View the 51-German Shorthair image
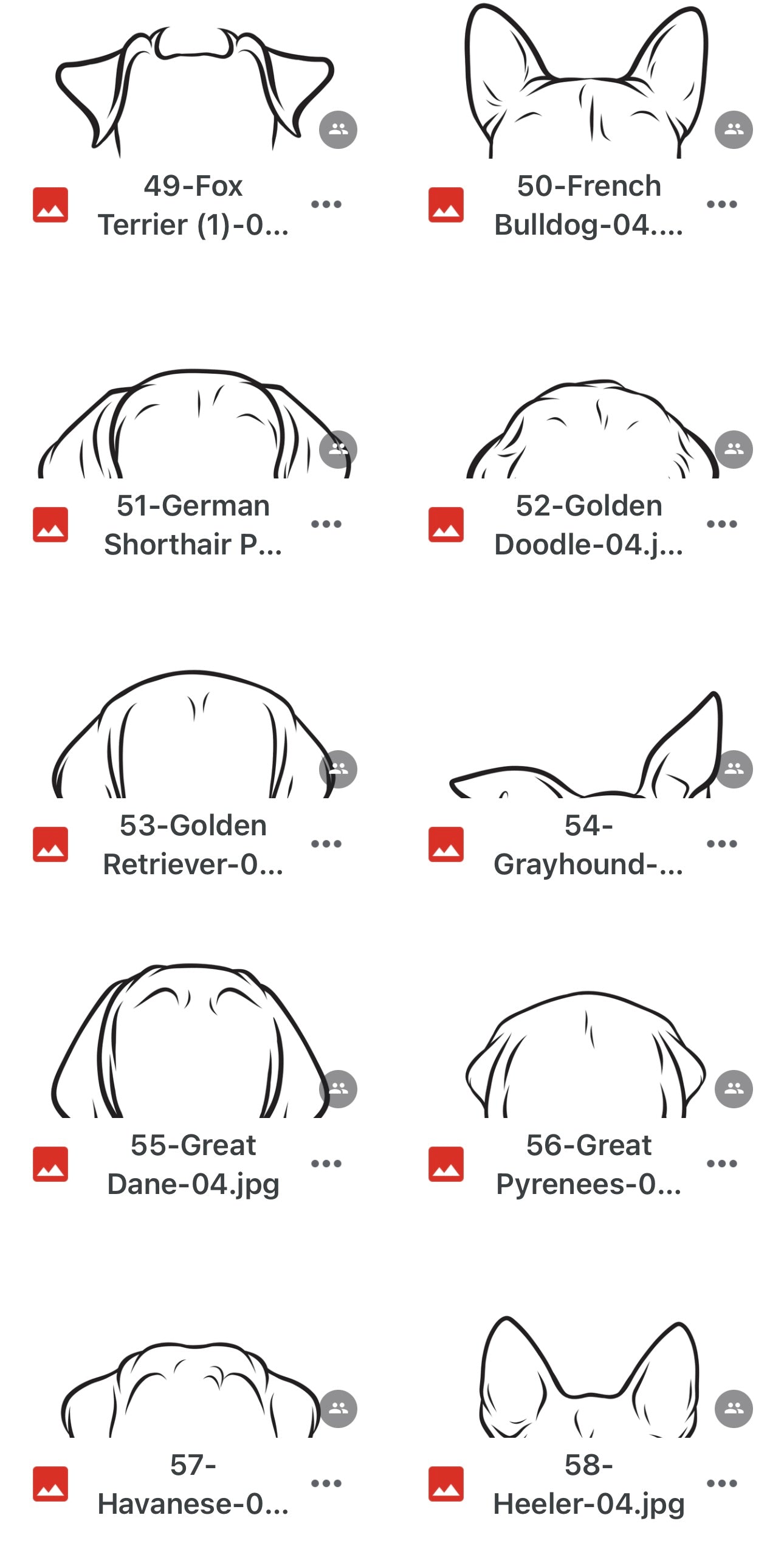Image resolution: width=784 pixels, height=1546 pixels. (x=193, y=426)
